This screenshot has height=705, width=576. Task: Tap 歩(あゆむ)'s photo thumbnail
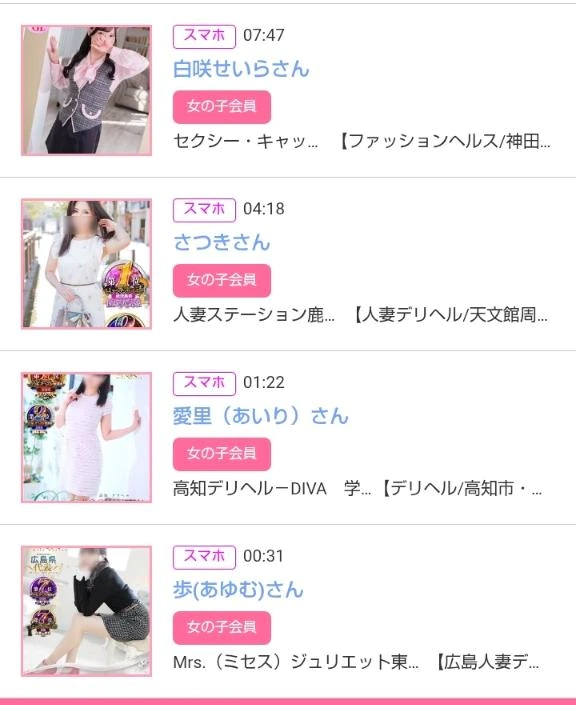tap(86, 611)
